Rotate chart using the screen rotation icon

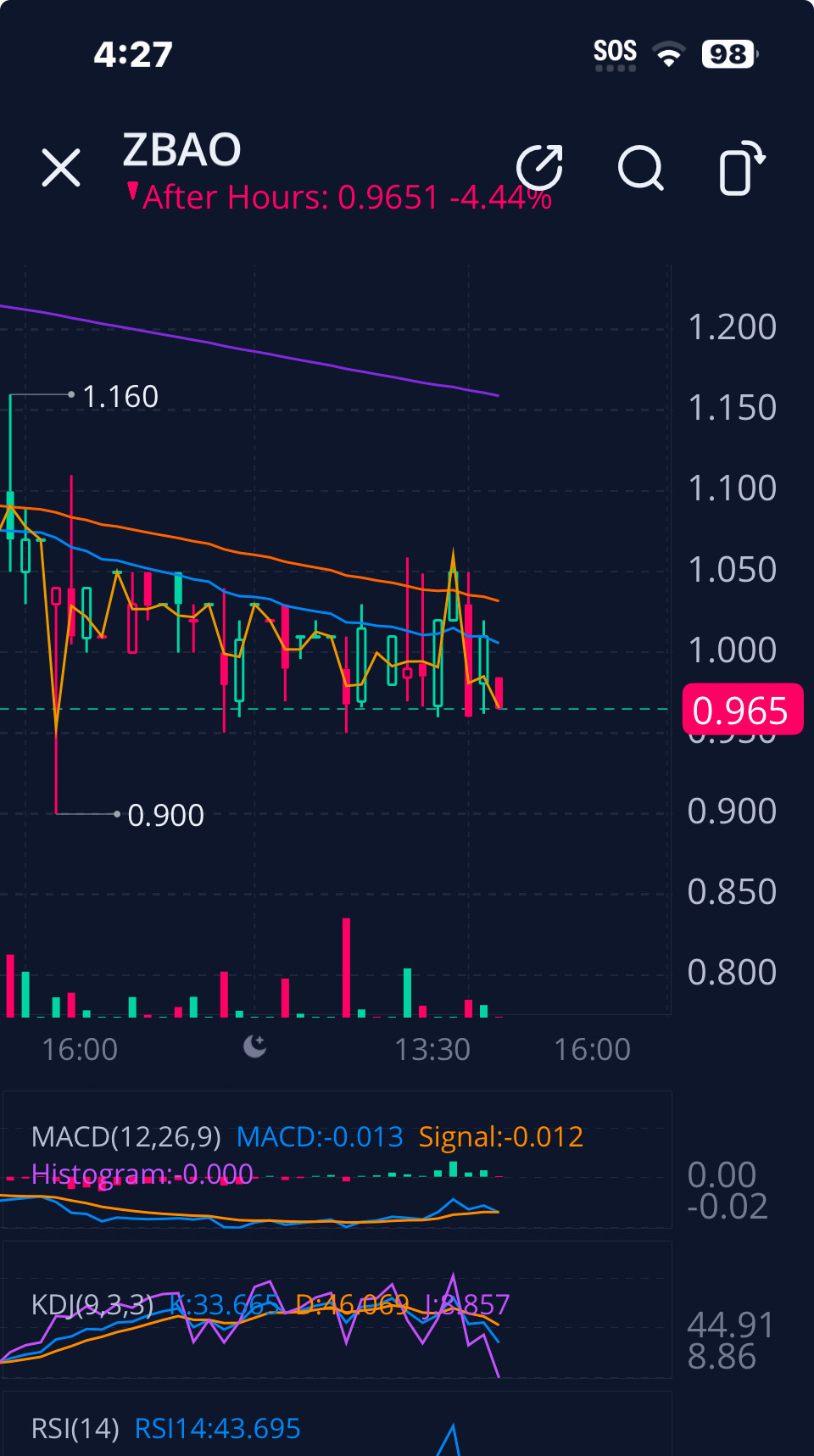742,167
